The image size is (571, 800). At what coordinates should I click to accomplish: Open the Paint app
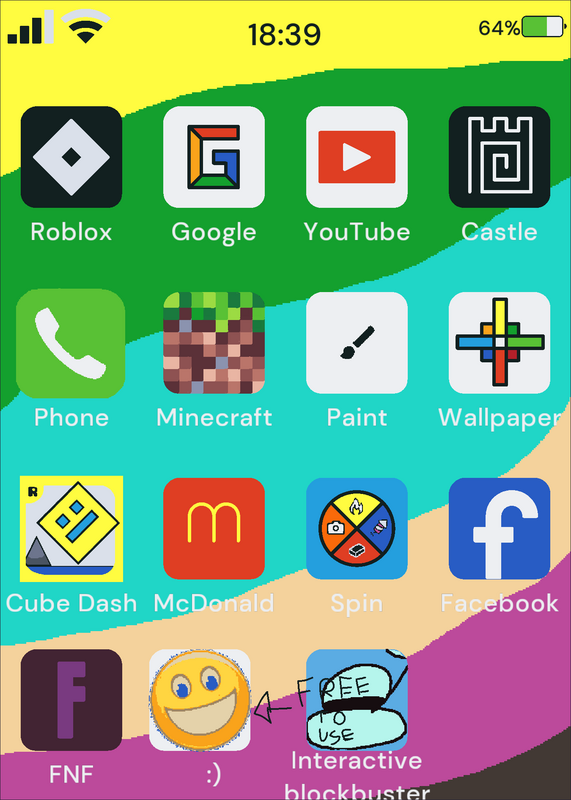[x=357, y=343]
